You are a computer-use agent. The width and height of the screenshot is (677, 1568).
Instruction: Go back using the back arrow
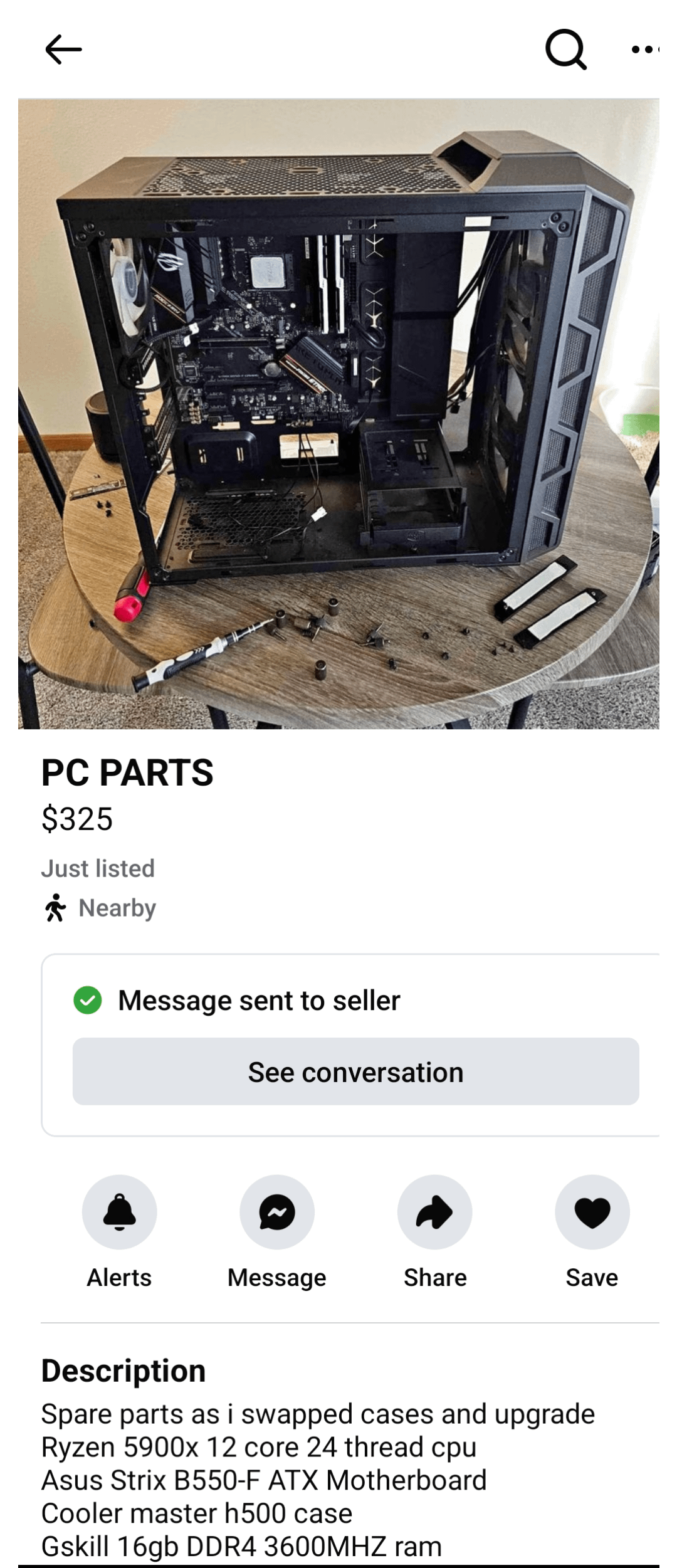(63, 50)
